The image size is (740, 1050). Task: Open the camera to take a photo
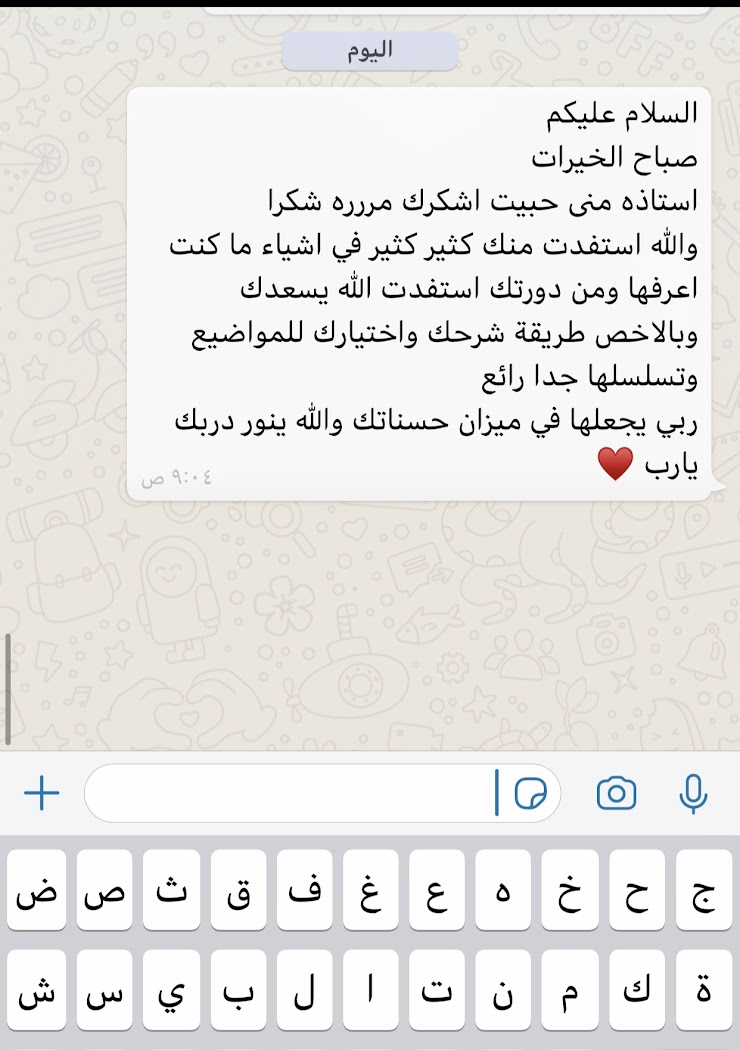coord(616,794)
